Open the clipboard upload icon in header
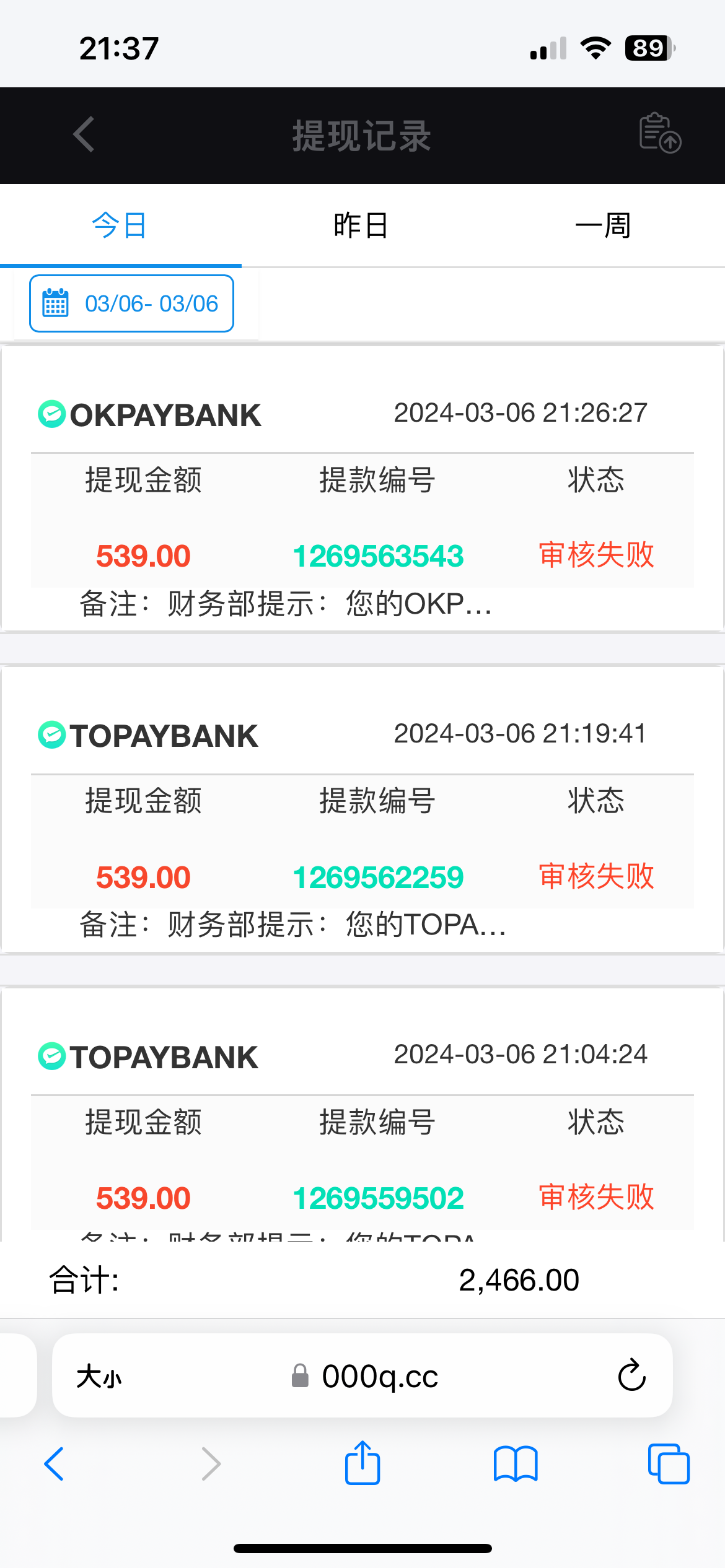Viewport: 725px width, 1568px height. pyautogui.click(x=659, y=133)
